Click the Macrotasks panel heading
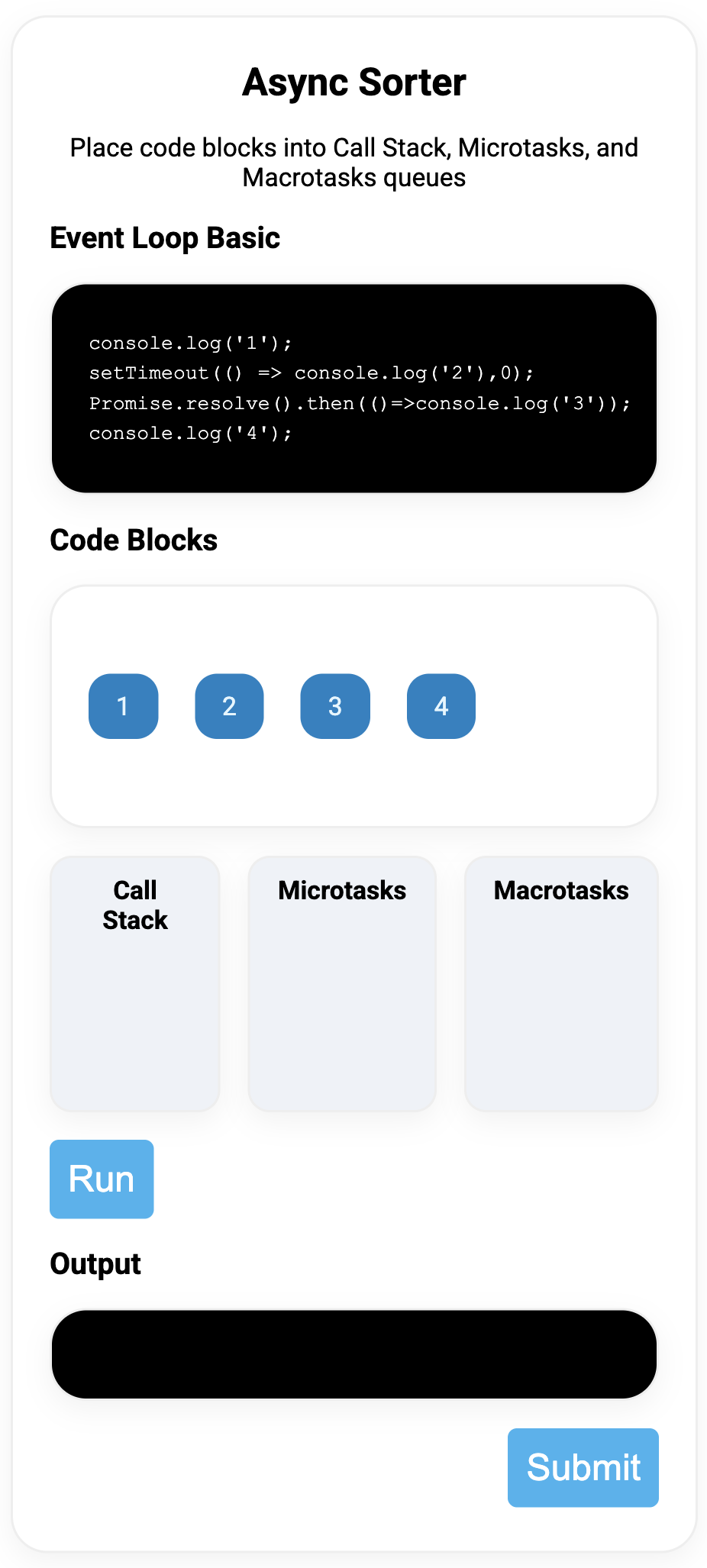 coord(560,890)
